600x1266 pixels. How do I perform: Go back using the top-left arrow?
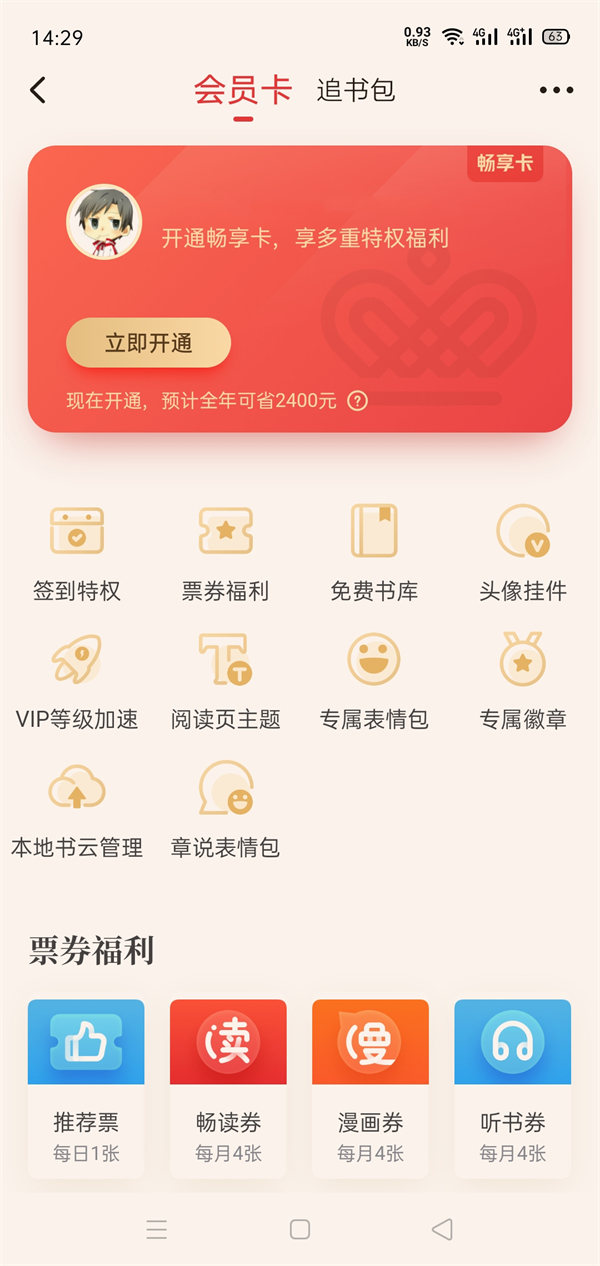pos(38,90)
